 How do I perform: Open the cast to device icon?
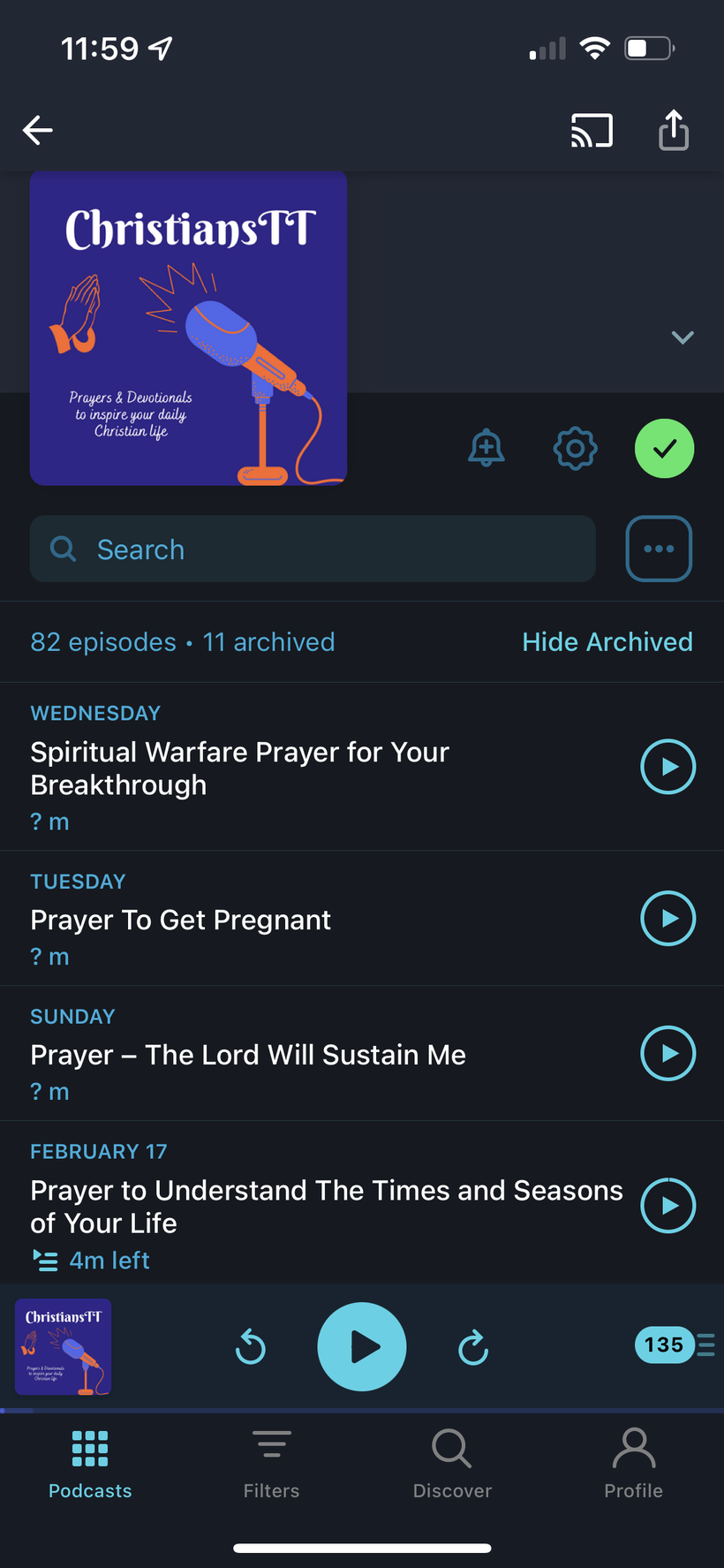point(591,131)
